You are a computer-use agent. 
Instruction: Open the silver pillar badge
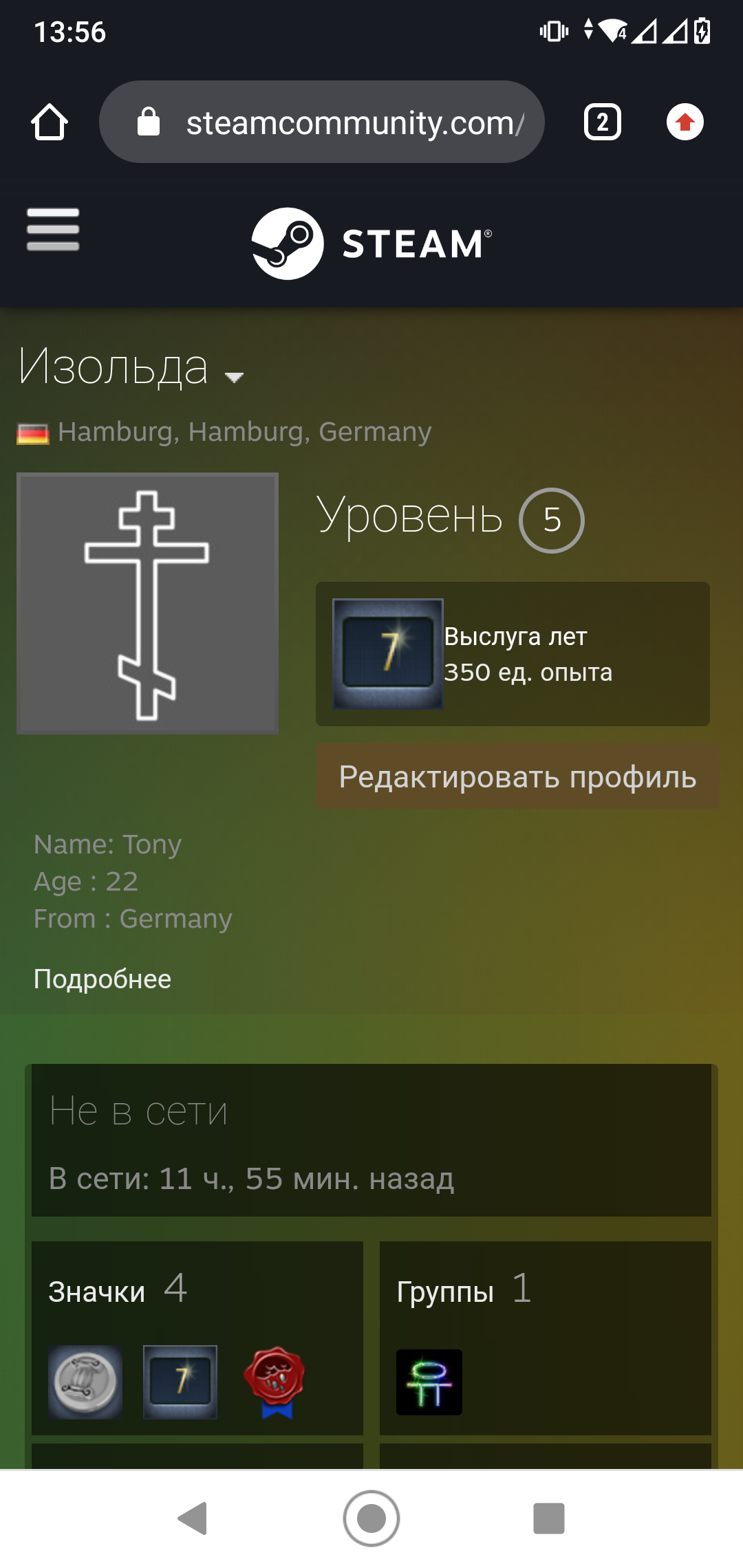click(85, 1382)
